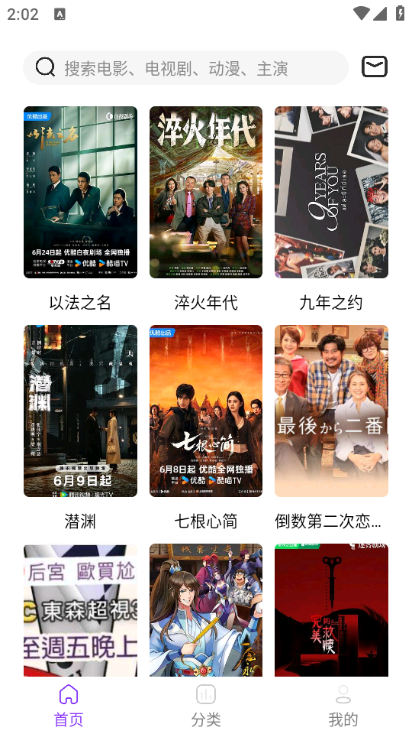Open the mail inbox icon

pyautogui.click(x=375, y=66)
